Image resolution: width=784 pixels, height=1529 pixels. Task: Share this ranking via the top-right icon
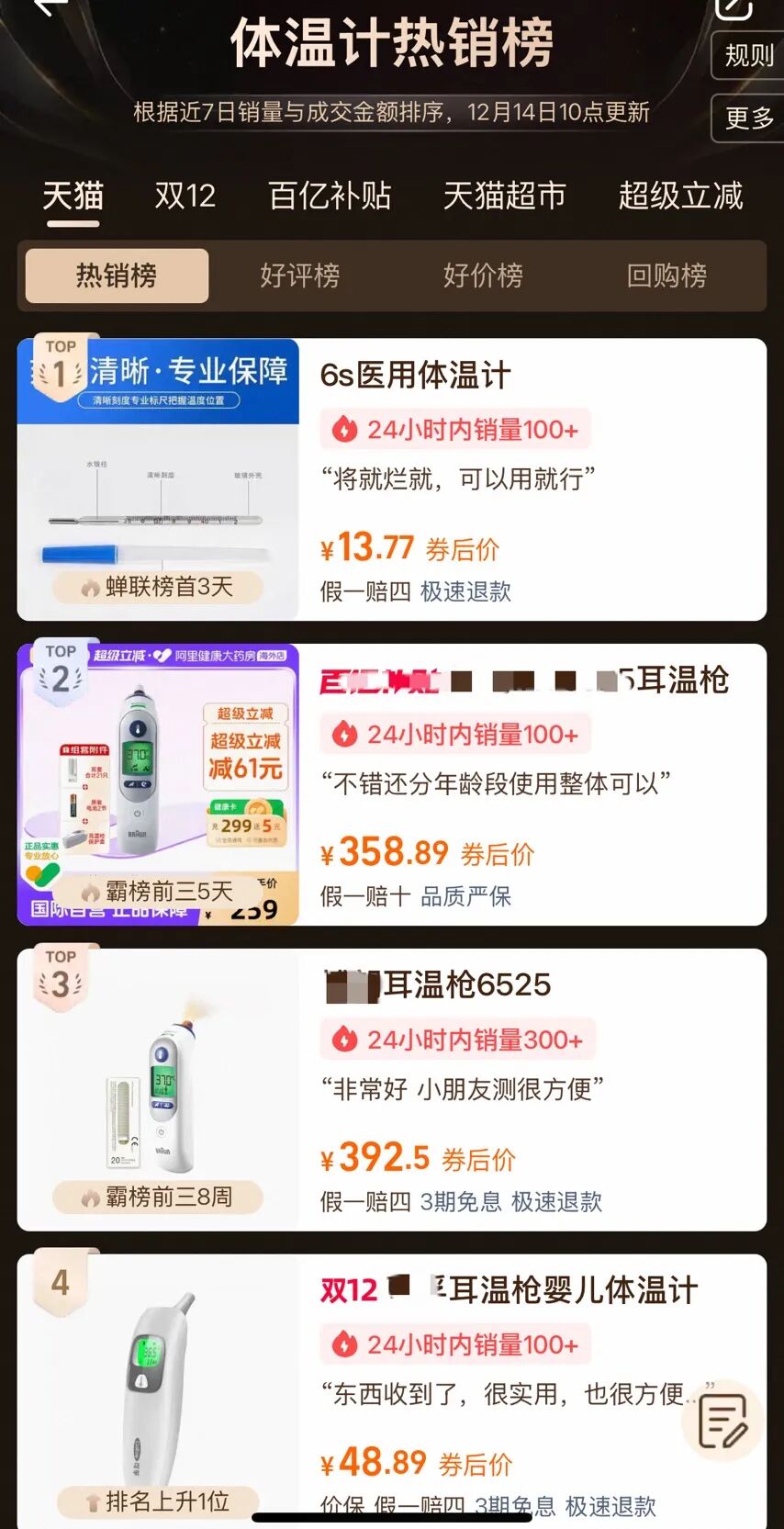click(x=734, y=7)
